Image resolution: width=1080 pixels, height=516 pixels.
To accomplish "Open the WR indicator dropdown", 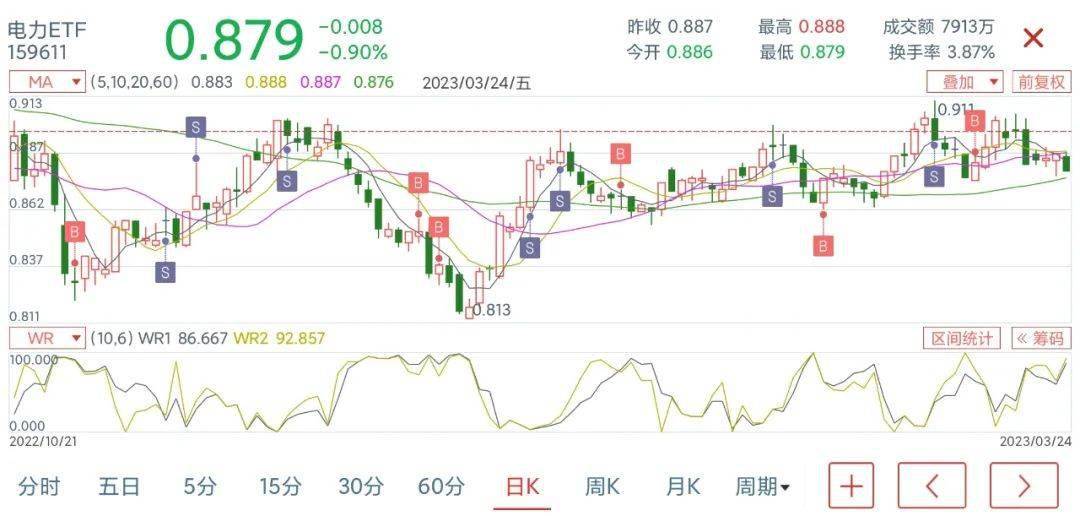I will (x=47, y=338).
